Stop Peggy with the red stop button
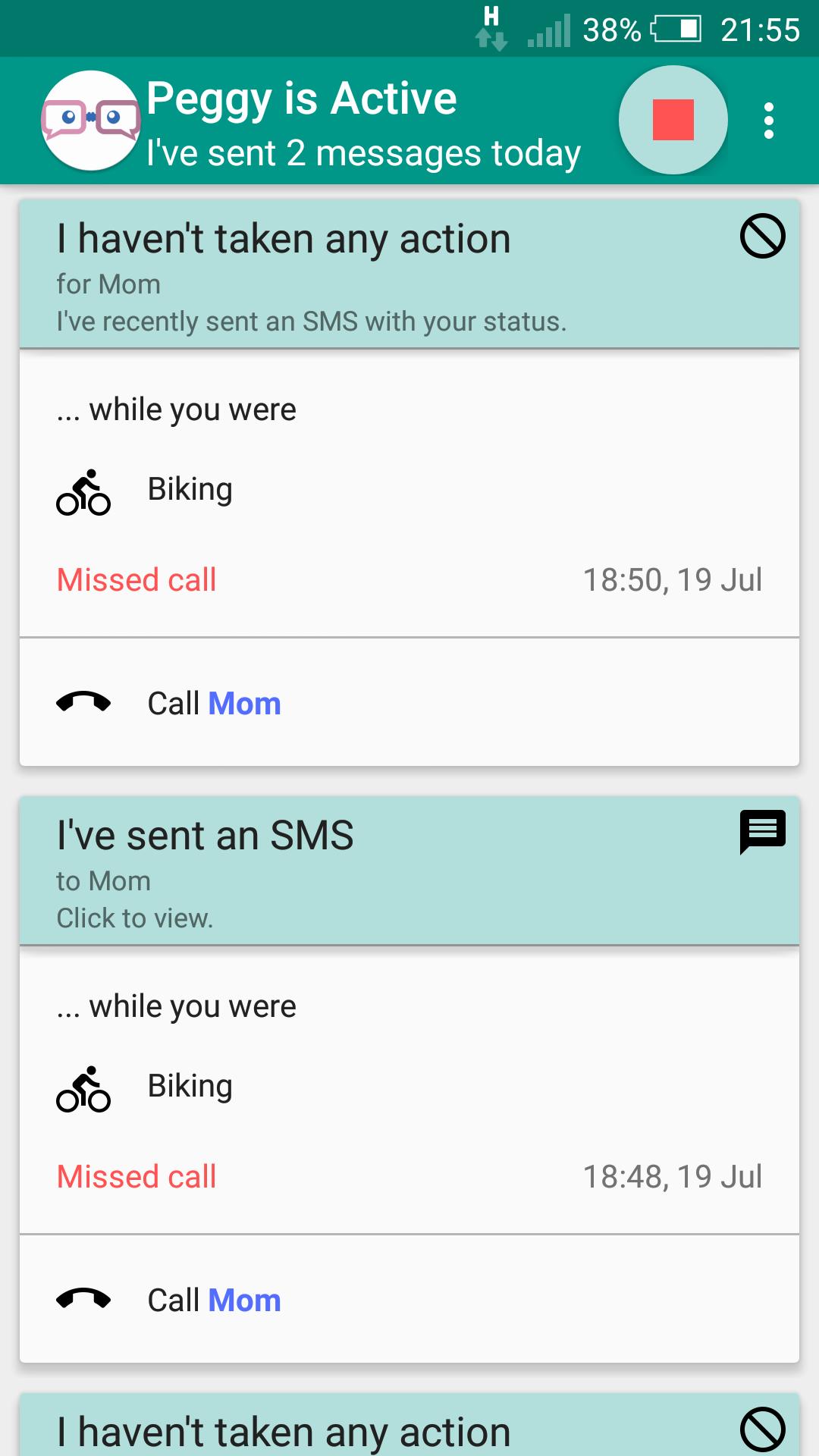819x1456 pixels. point(673,120)
